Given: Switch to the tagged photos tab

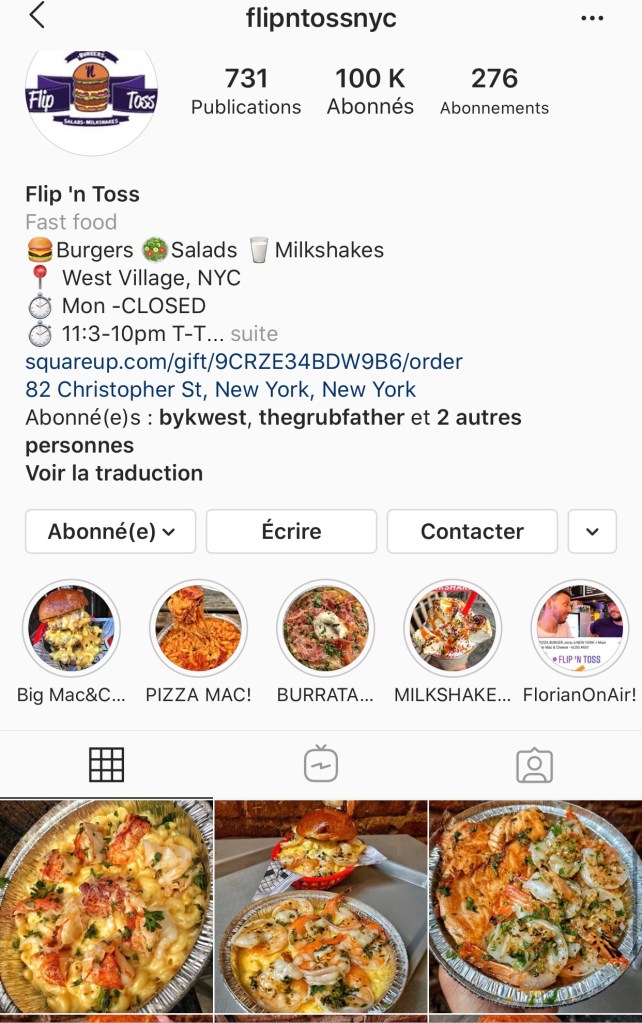Looking at the screenshot, I should (534, 765).
